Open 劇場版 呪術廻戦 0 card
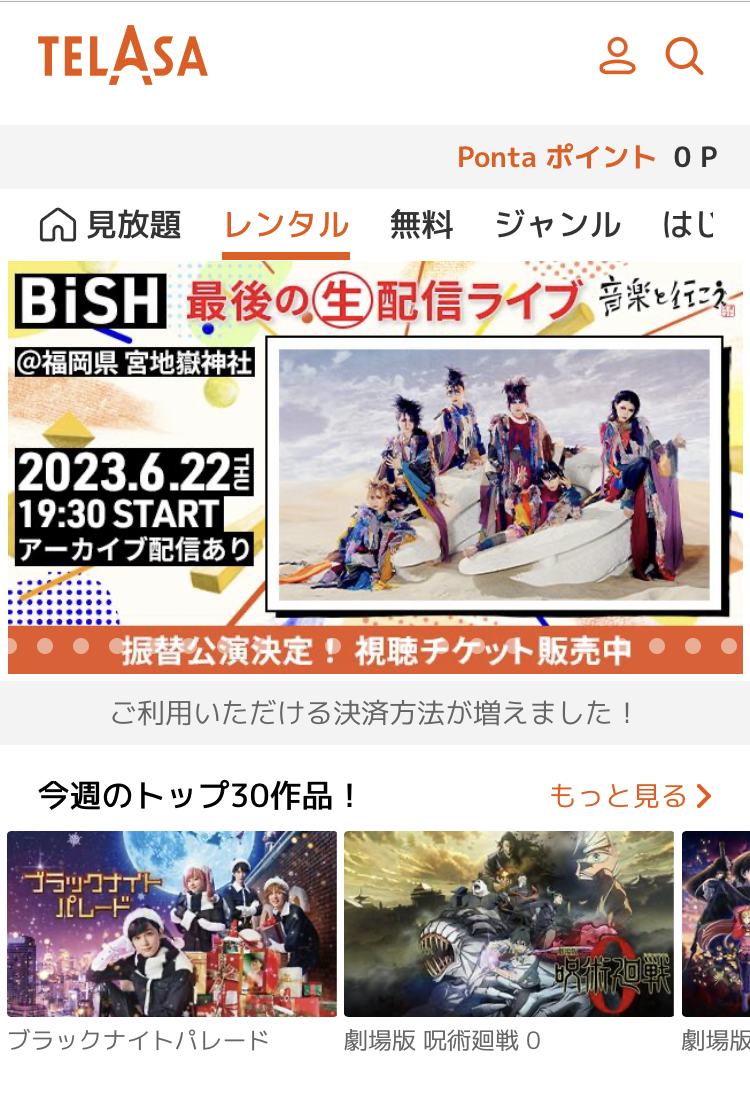Image resolution: width=750 pixels, height=1106 pixels. pos(509,924)
